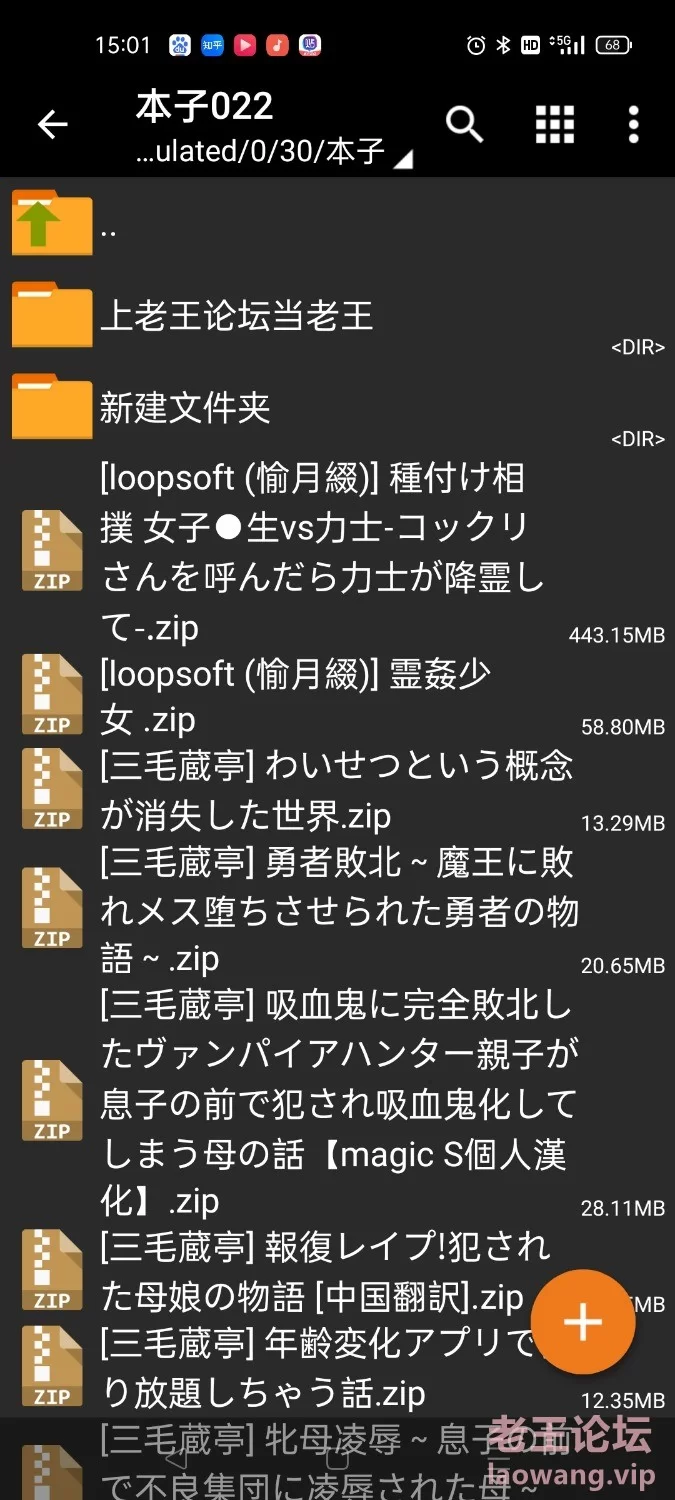Open the 443.15MB loopsoft zip file

337,552
